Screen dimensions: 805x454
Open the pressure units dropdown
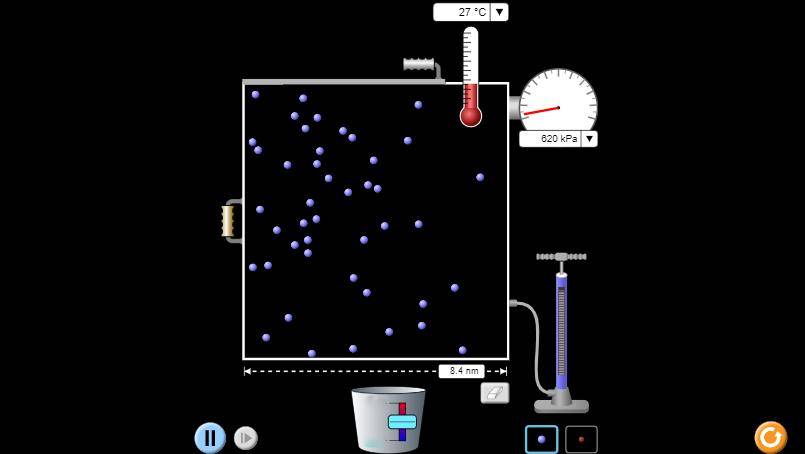pyautogui.click(x=589, y=139)
